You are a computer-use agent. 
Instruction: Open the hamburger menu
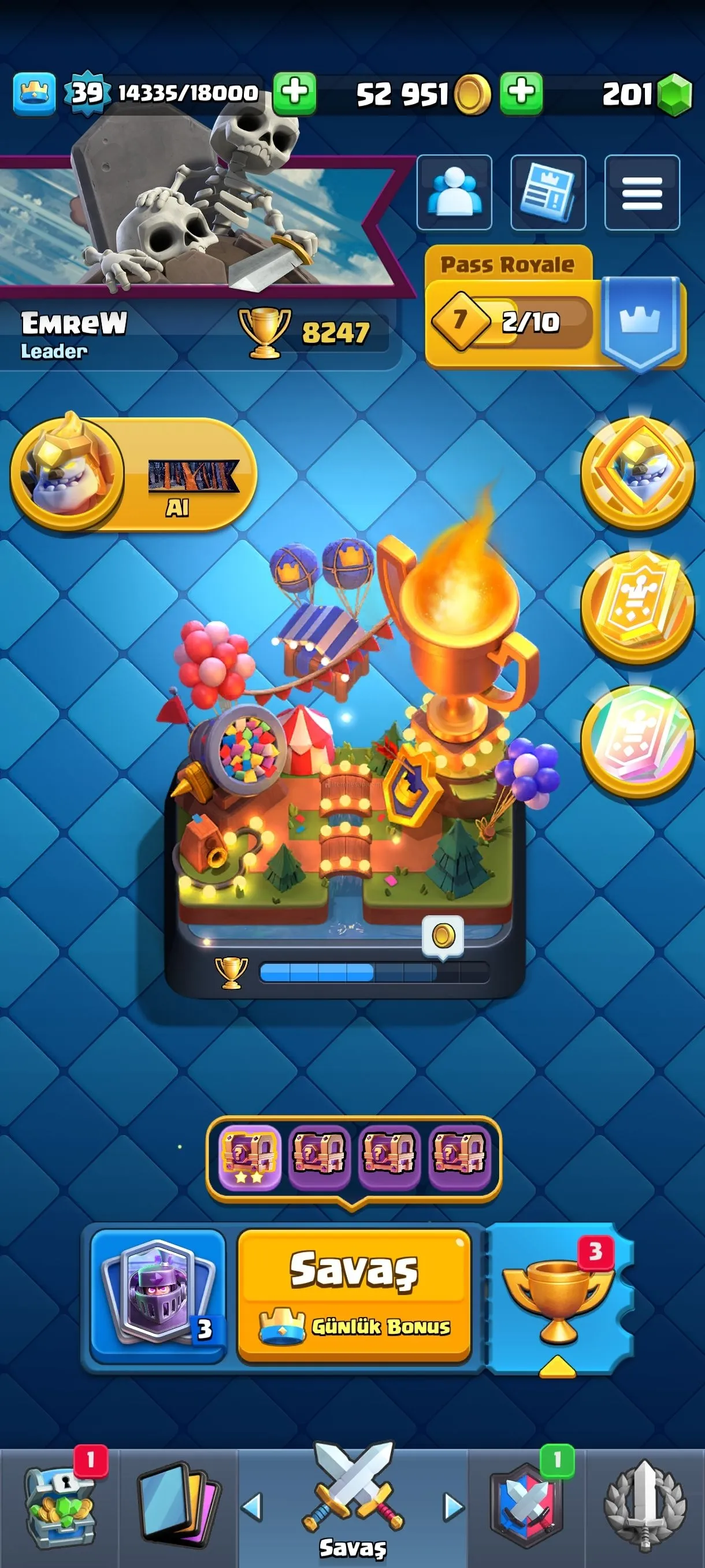pyautogui.click(x=642, y=193)
